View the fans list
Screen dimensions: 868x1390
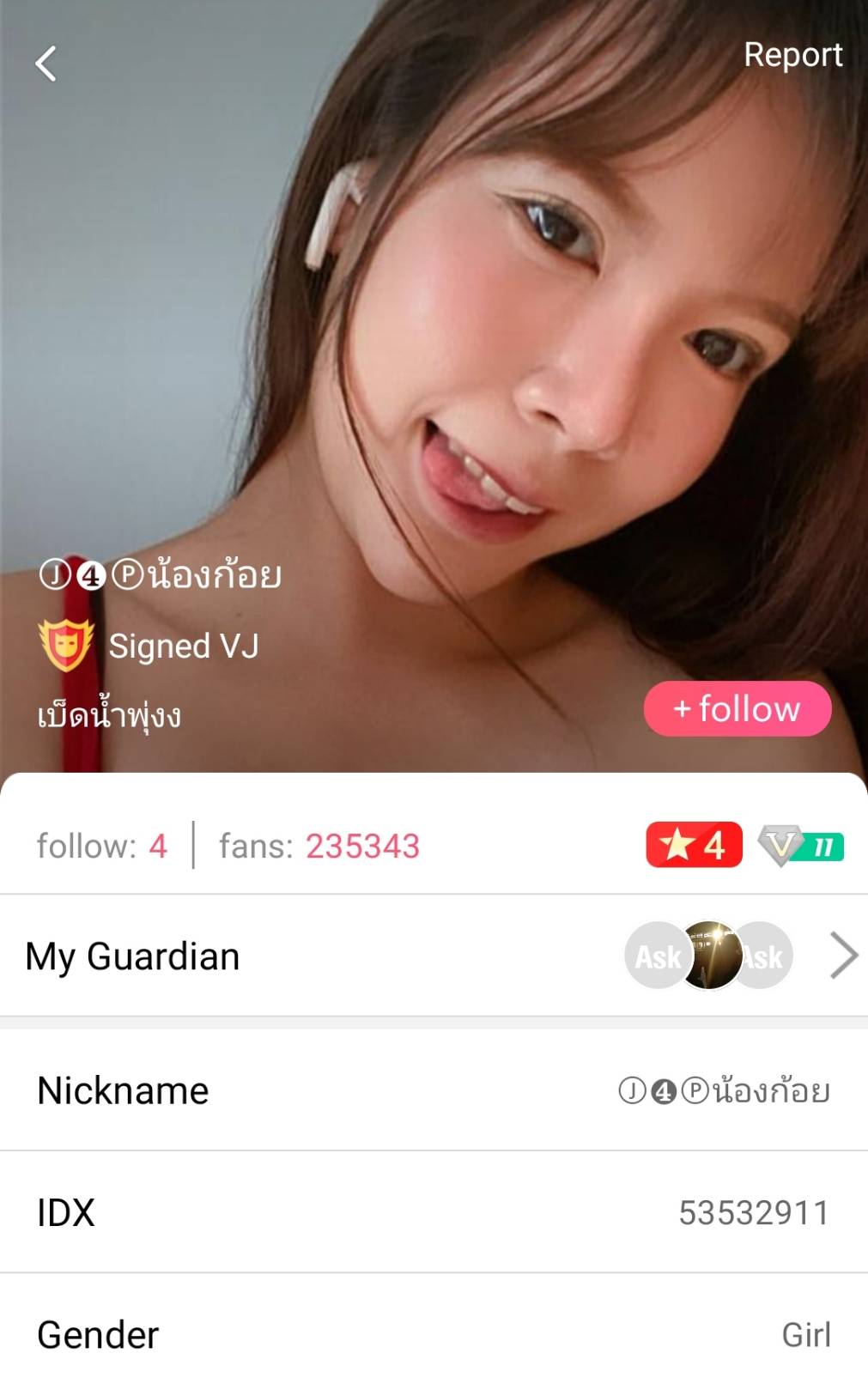click(319, 846)
